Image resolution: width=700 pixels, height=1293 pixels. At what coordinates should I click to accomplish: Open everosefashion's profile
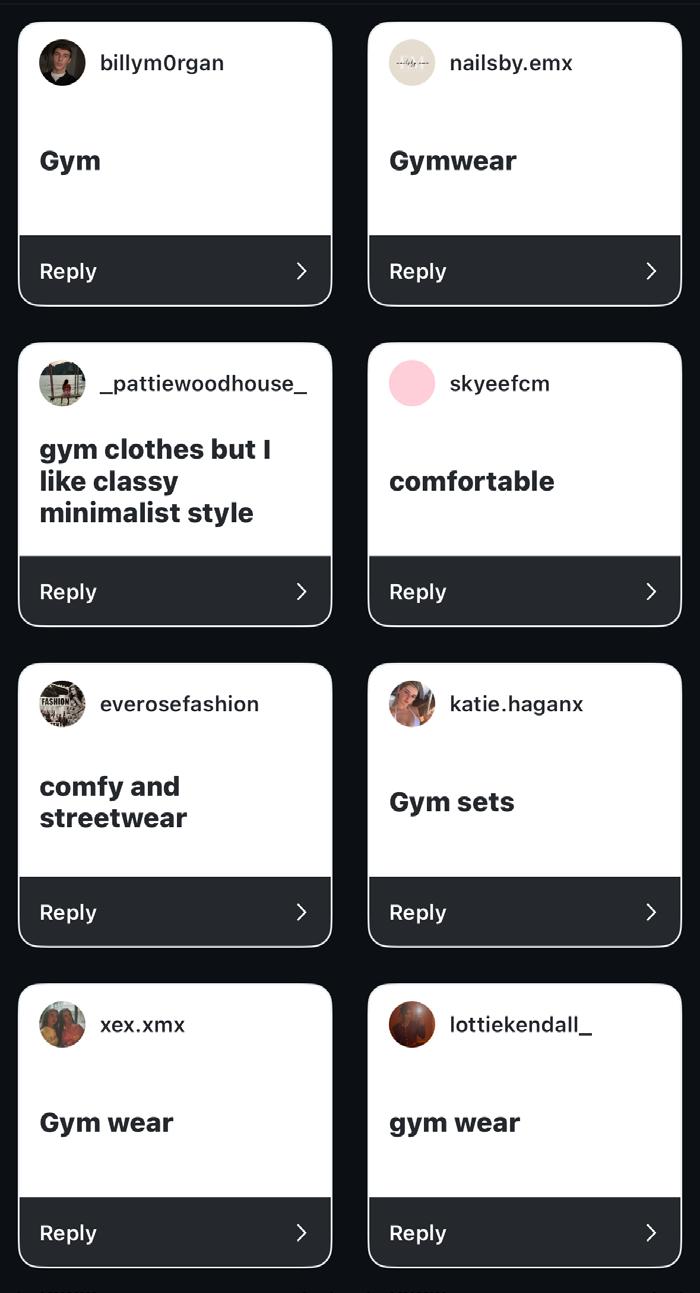[62, 704]
